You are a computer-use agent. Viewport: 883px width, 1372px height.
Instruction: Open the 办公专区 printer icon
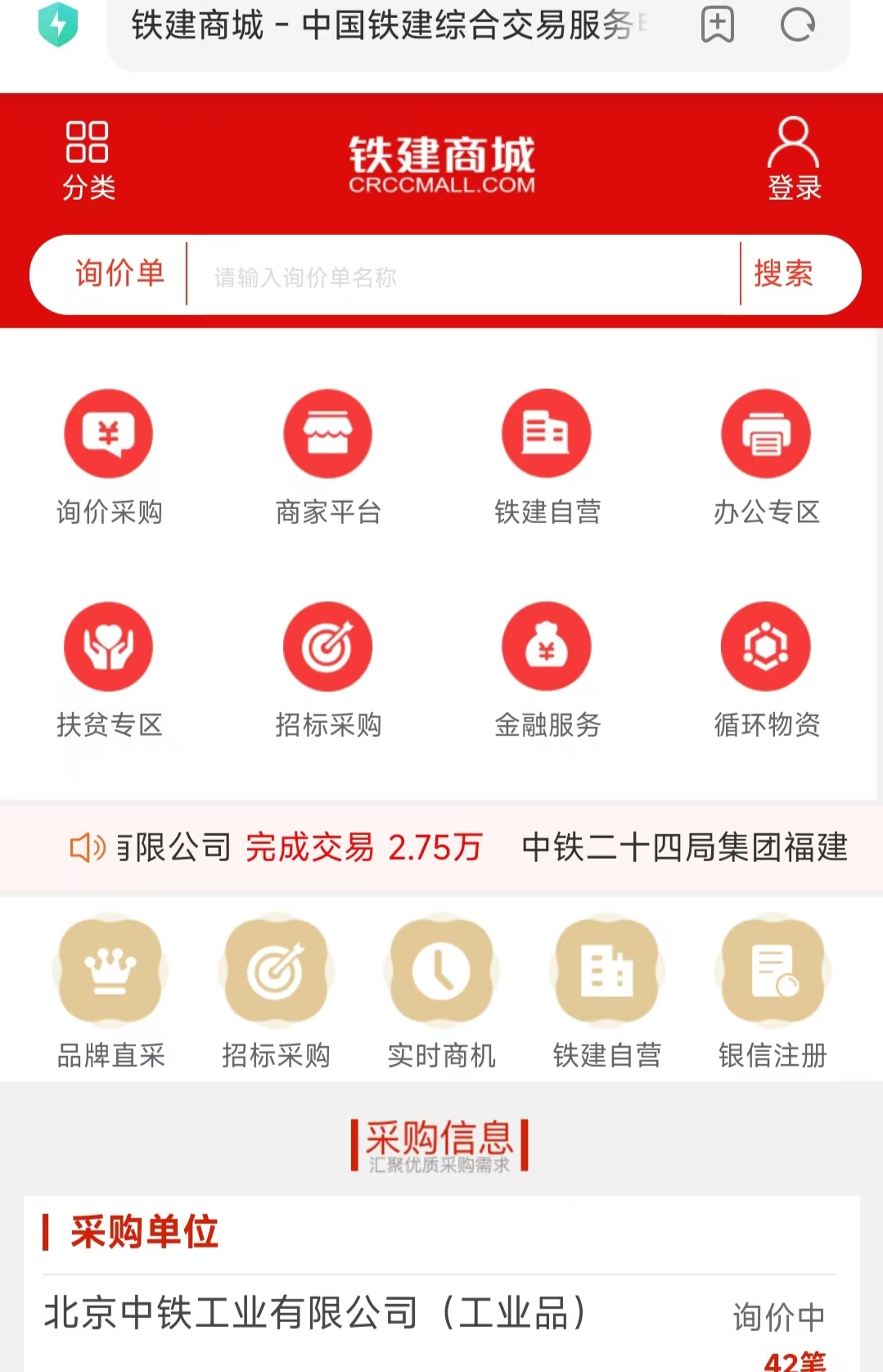[x=766, y=433]
